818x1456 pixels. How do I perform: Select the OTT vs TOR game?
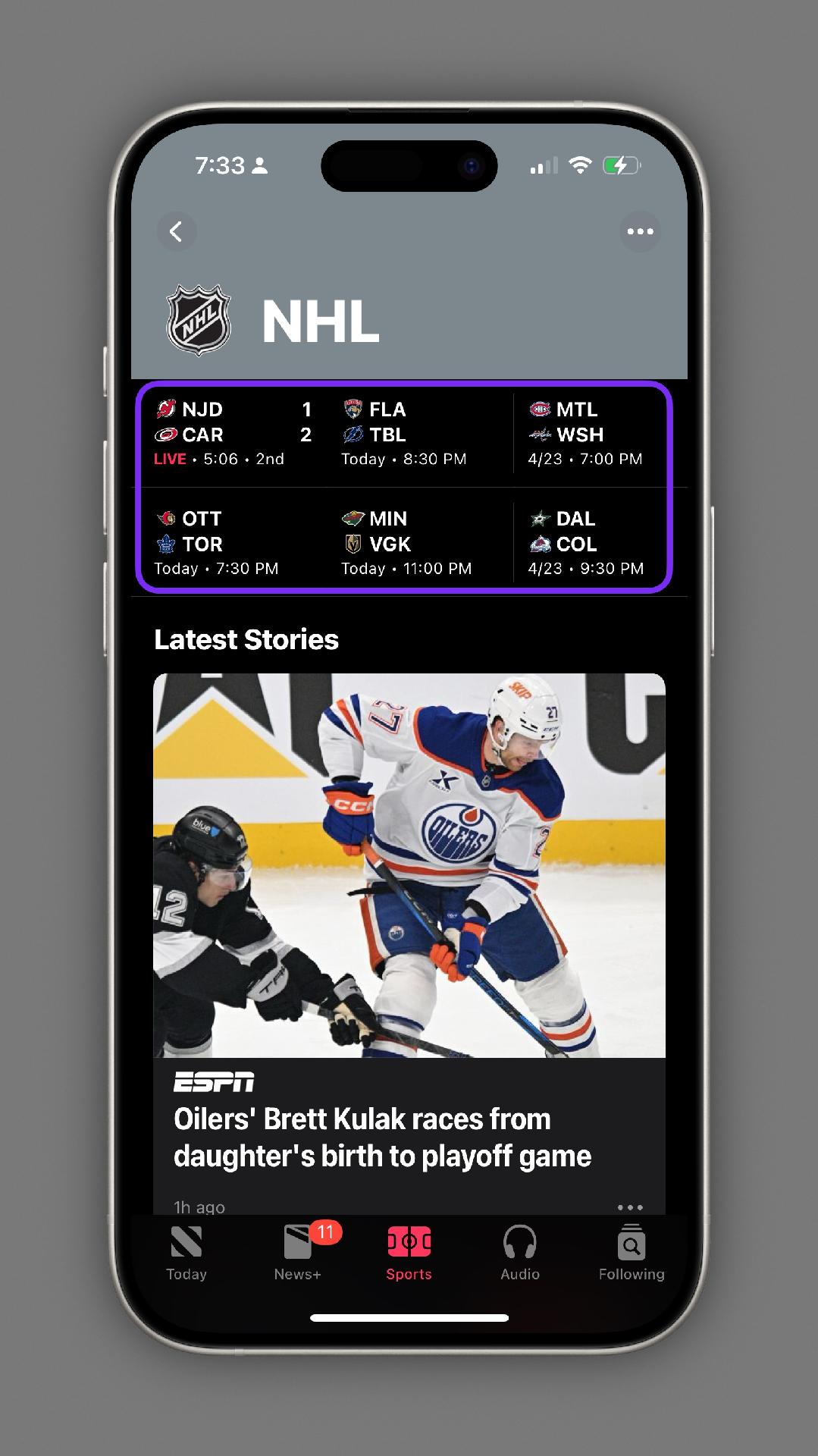233,543
